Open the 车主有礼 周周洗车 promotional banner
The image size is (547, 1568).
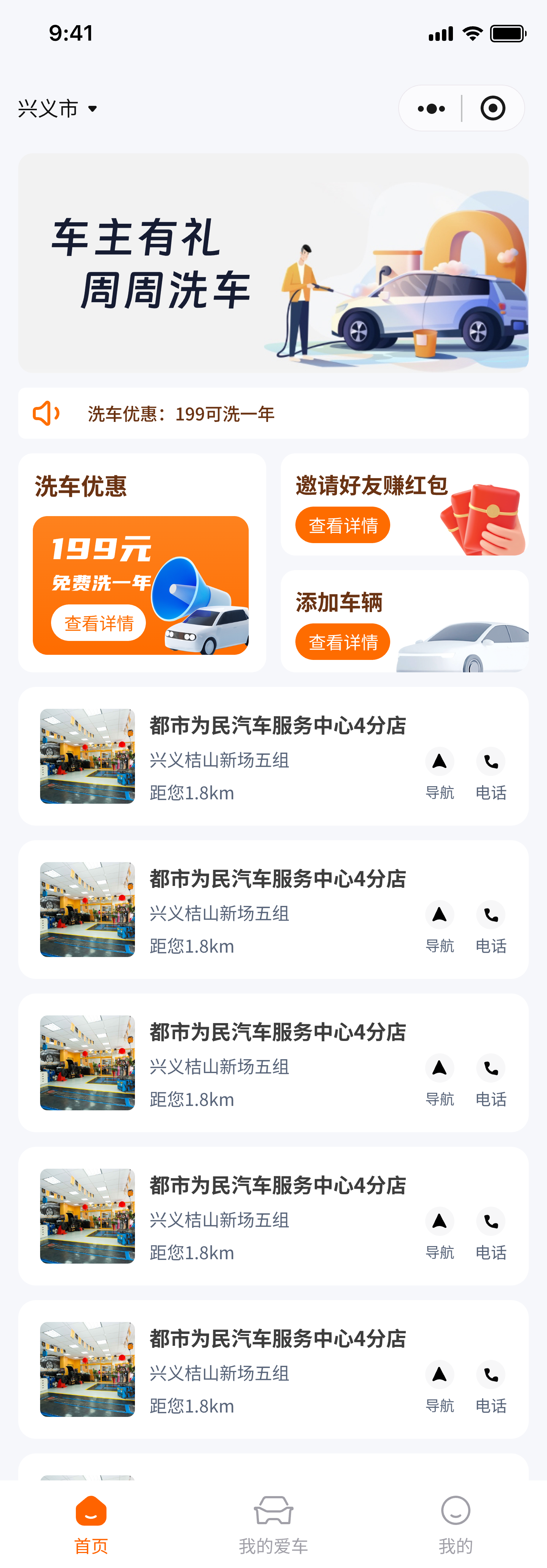pos(273,262)
